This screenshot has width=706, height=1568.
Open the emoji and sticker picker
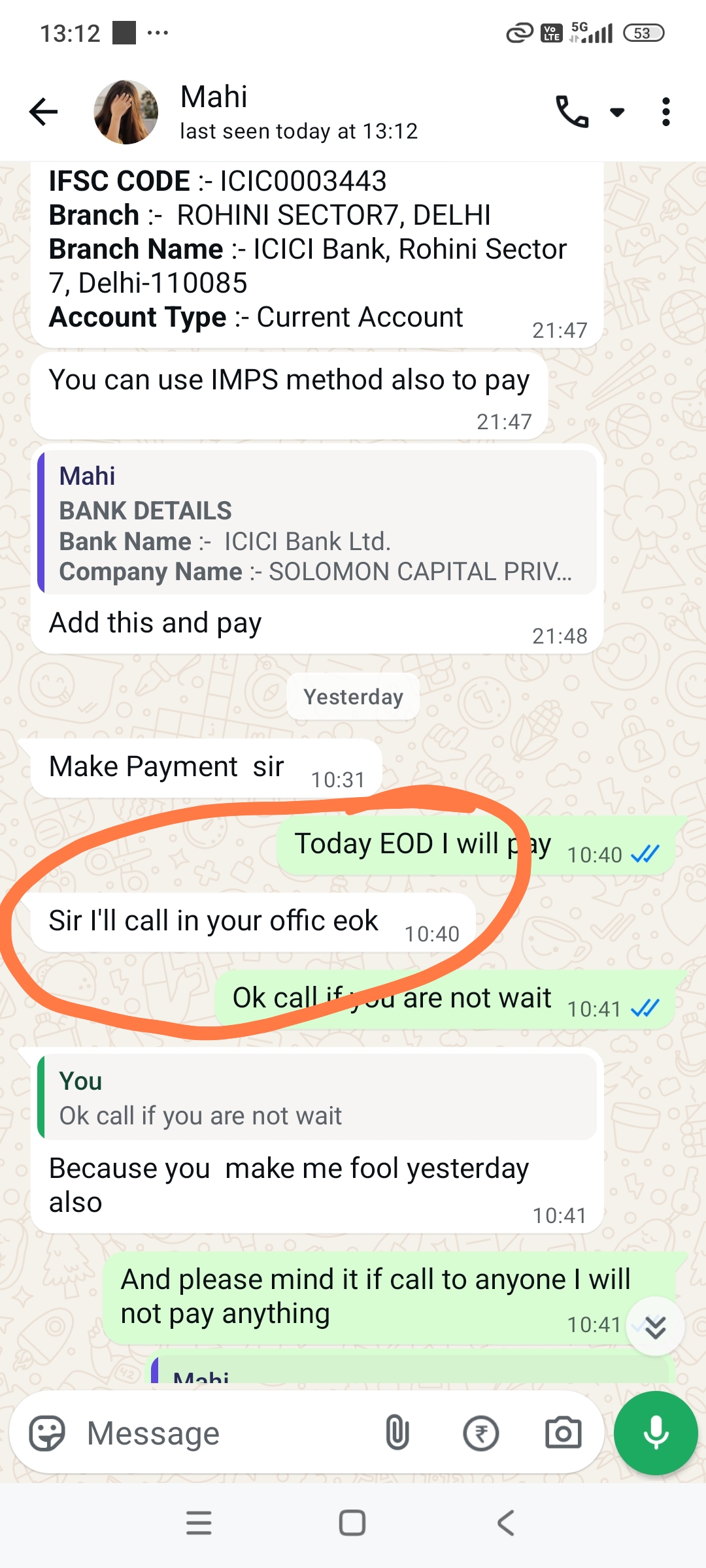(x=47, y=1433)
